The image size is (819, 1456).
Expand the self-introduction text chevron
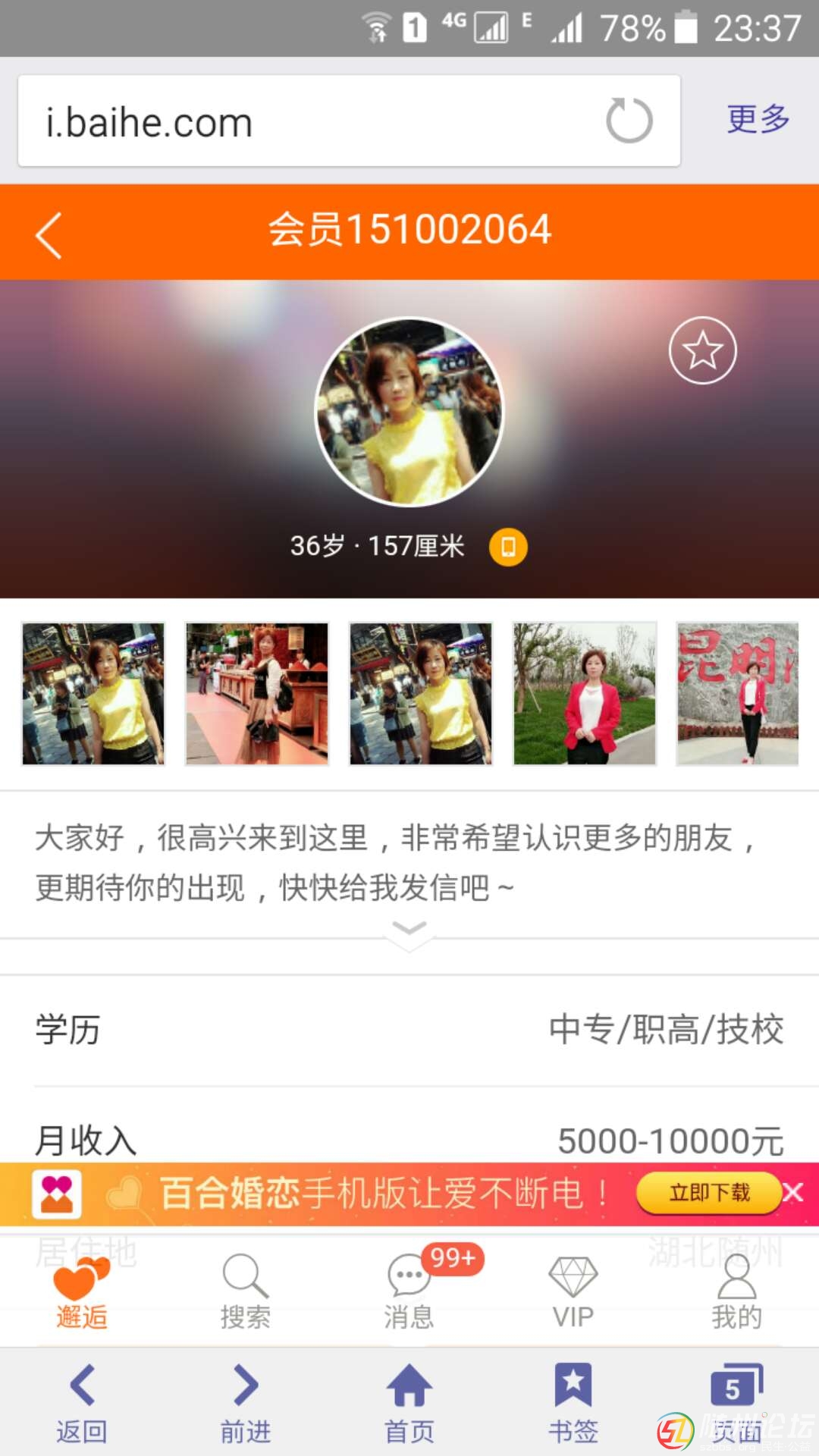coord(409,928)
